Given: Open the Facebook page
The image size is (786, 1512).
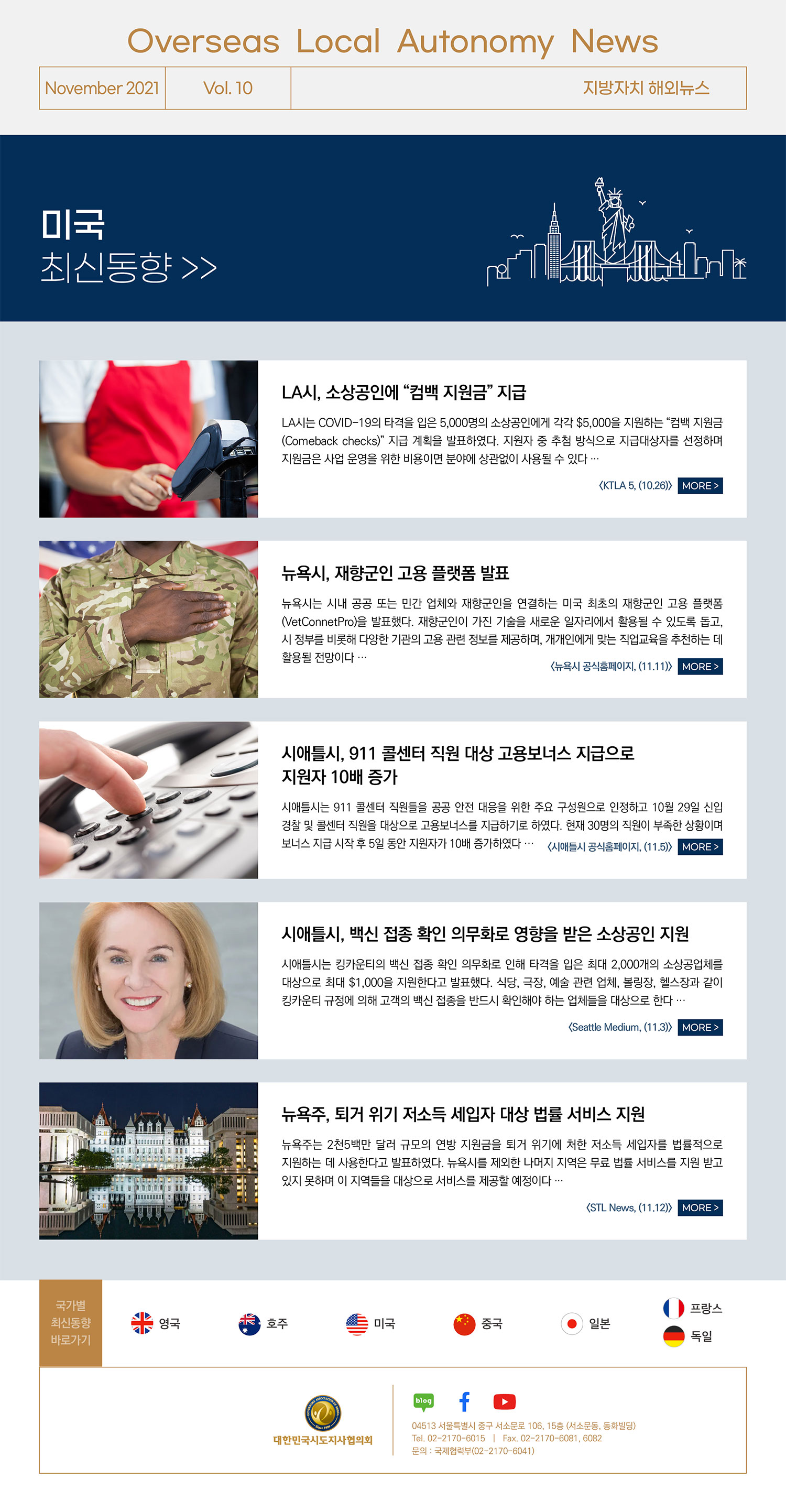Looking at the screenshot, I should 464,1401.
